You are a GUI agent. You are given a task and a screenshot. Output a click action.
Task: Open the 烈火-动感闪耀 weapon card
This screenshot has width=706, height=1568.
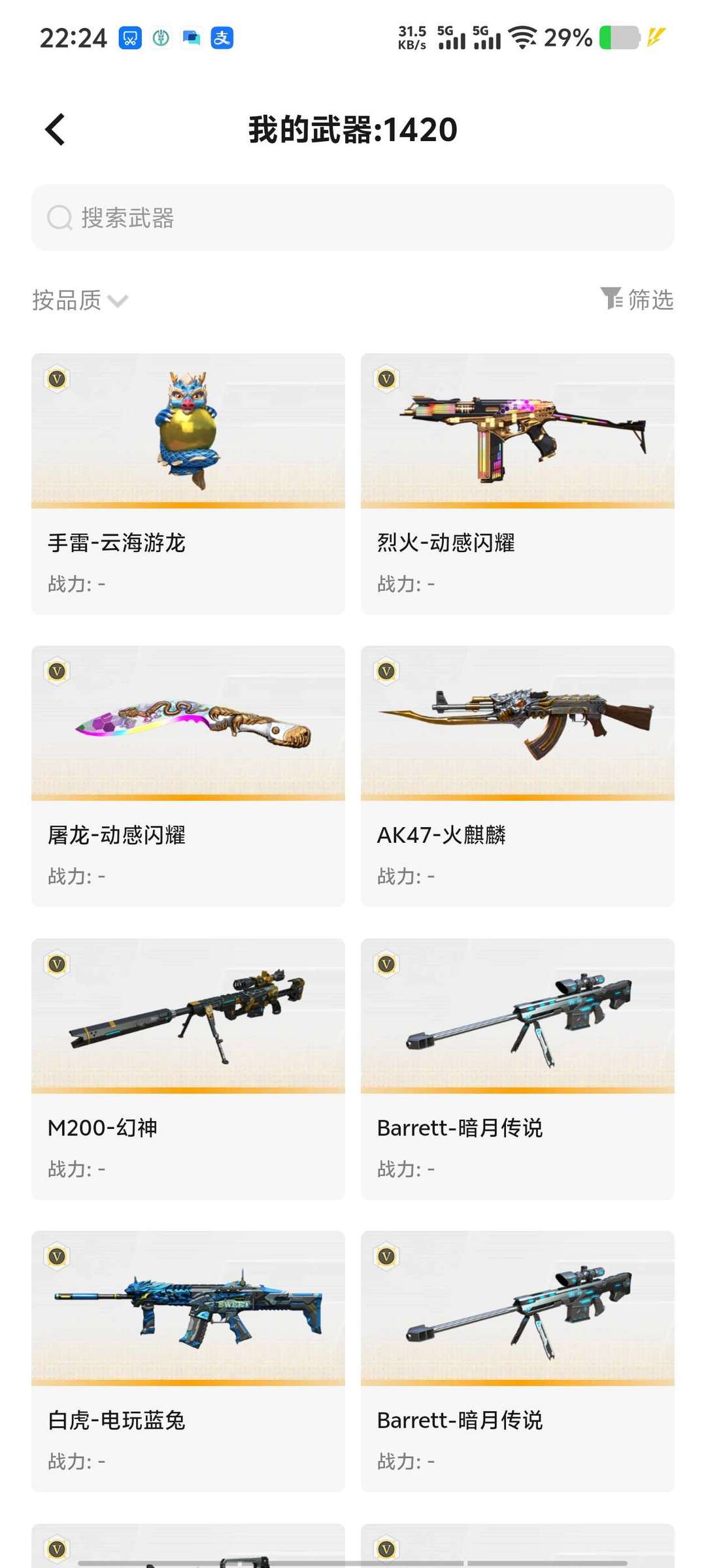pos(518,483)
